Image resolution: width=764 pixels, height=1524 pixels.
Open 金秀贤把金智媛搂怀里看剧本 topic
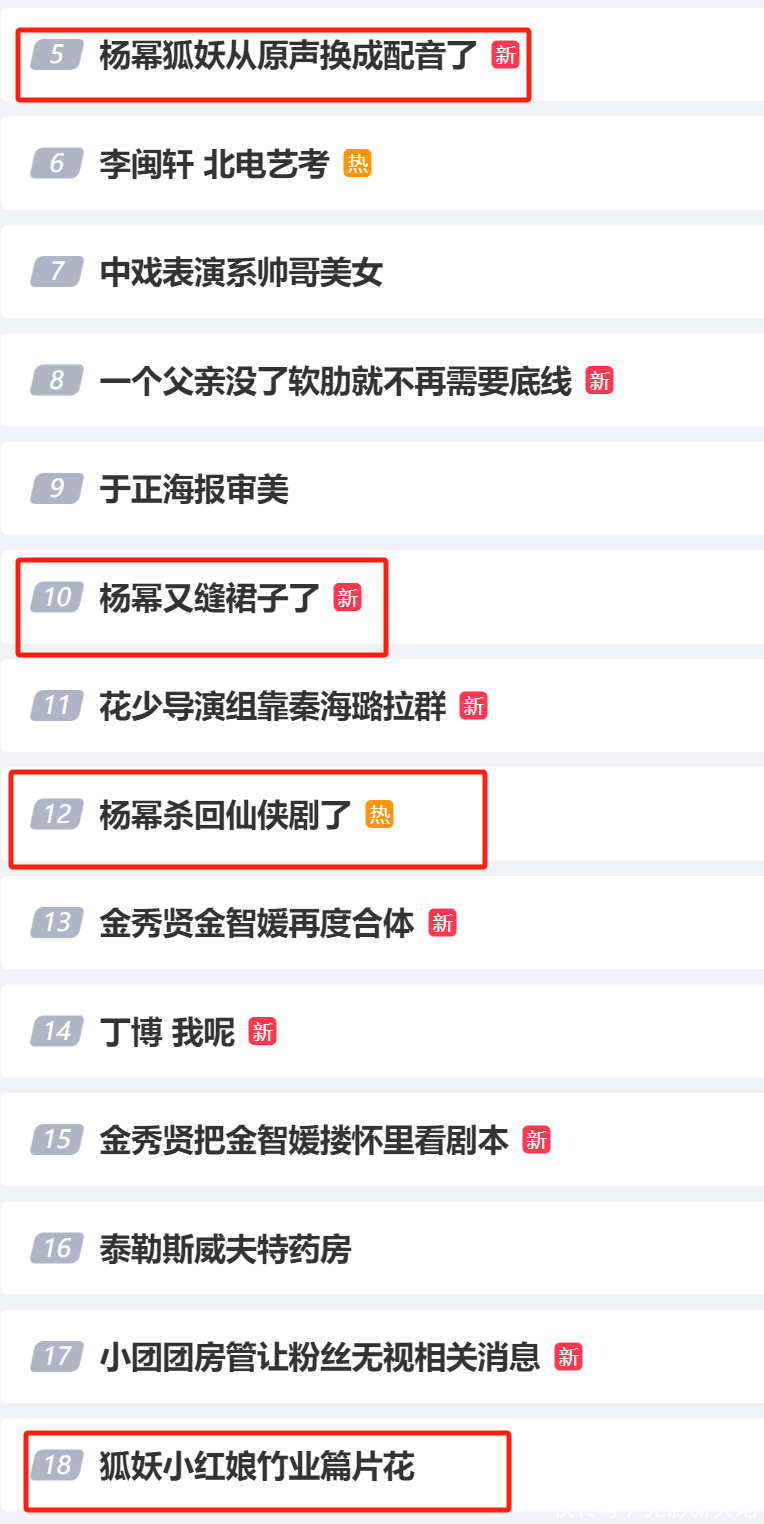(x=304, y=1140)
